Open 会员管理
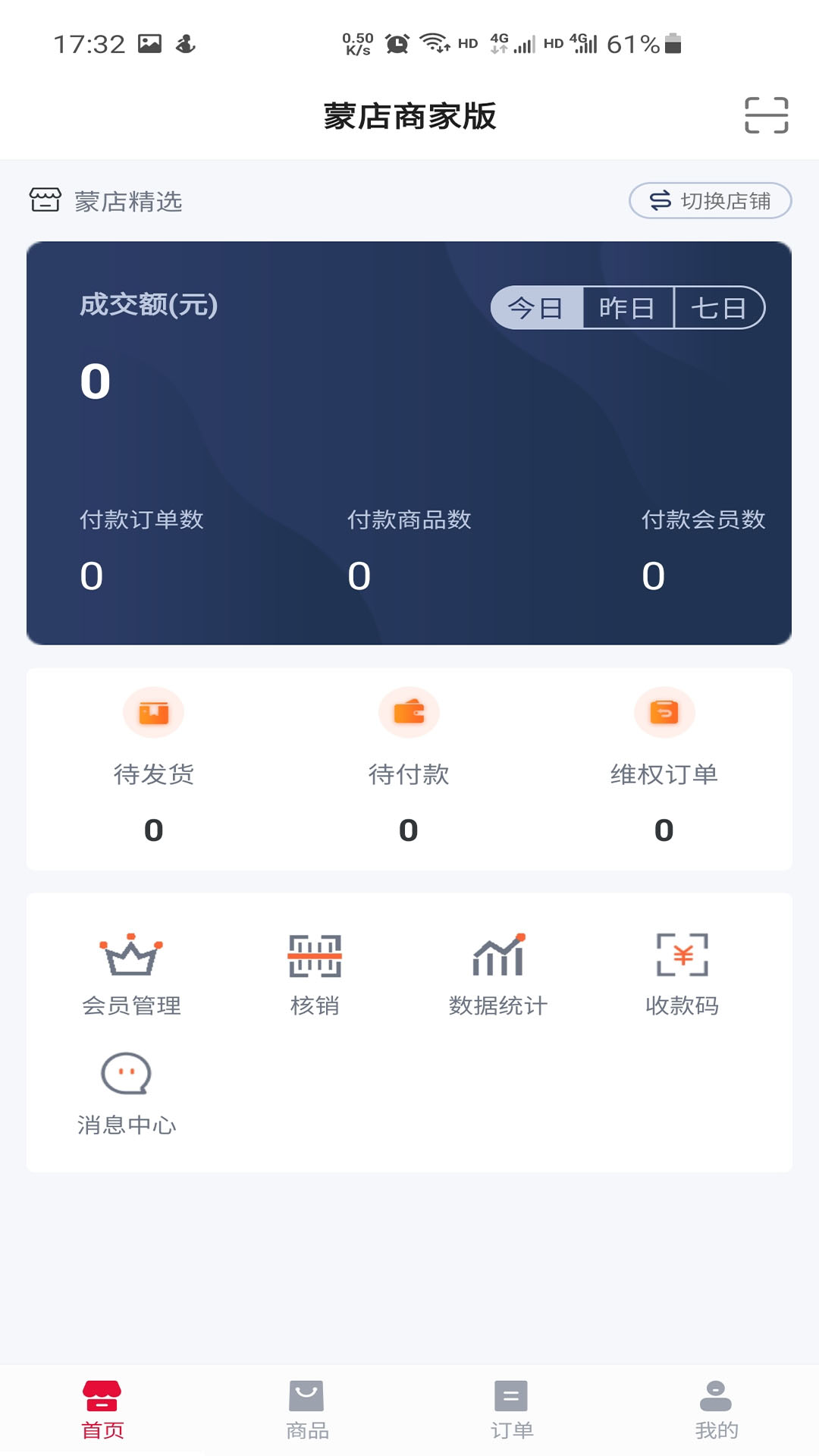Viewport: 819px width, 1456px height. 131,974
